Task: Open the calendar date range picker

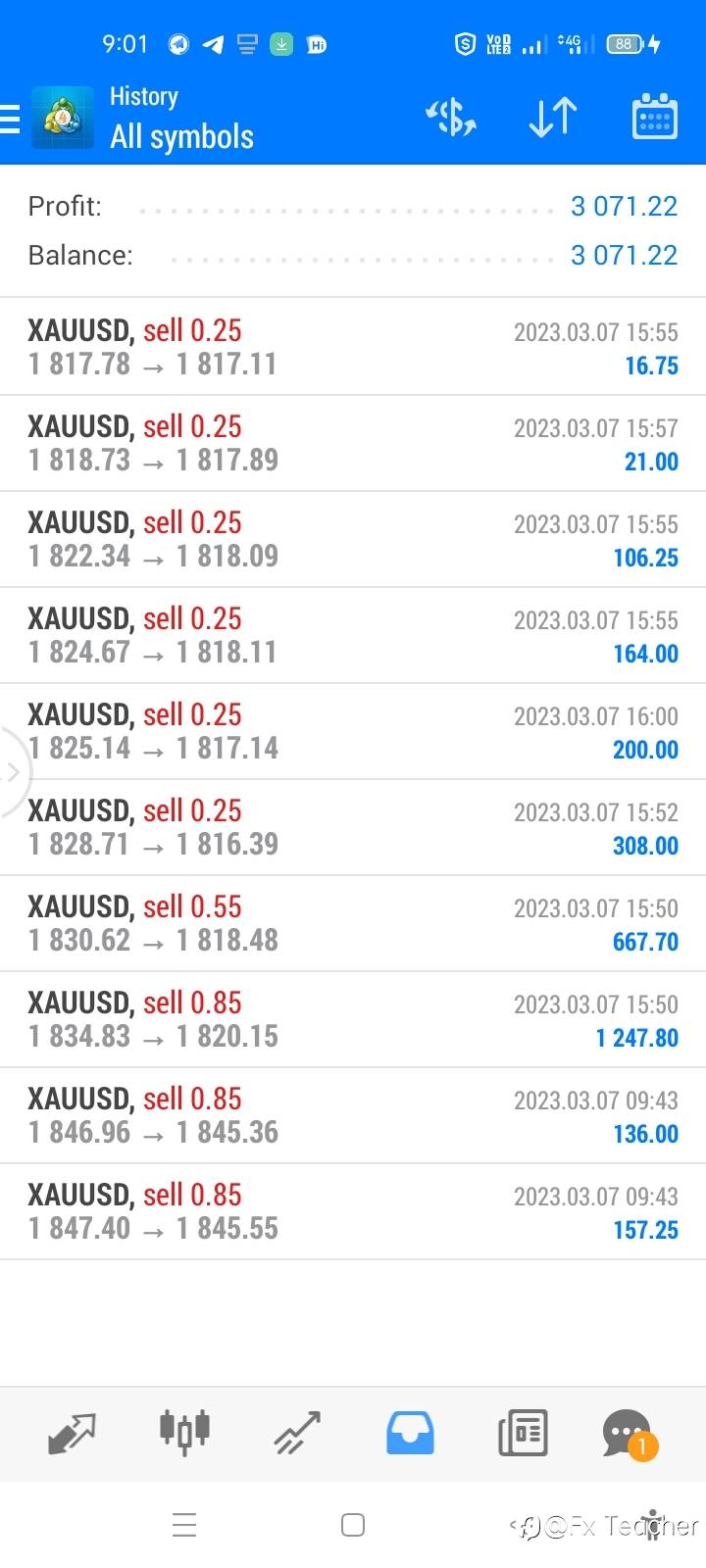Action: 654,118
